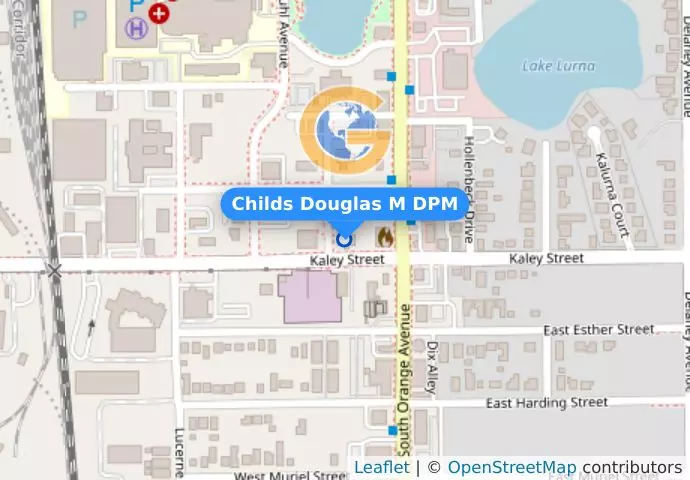
Task: Open the Leaflet attribution link
Action: click(x=381, y=467)
